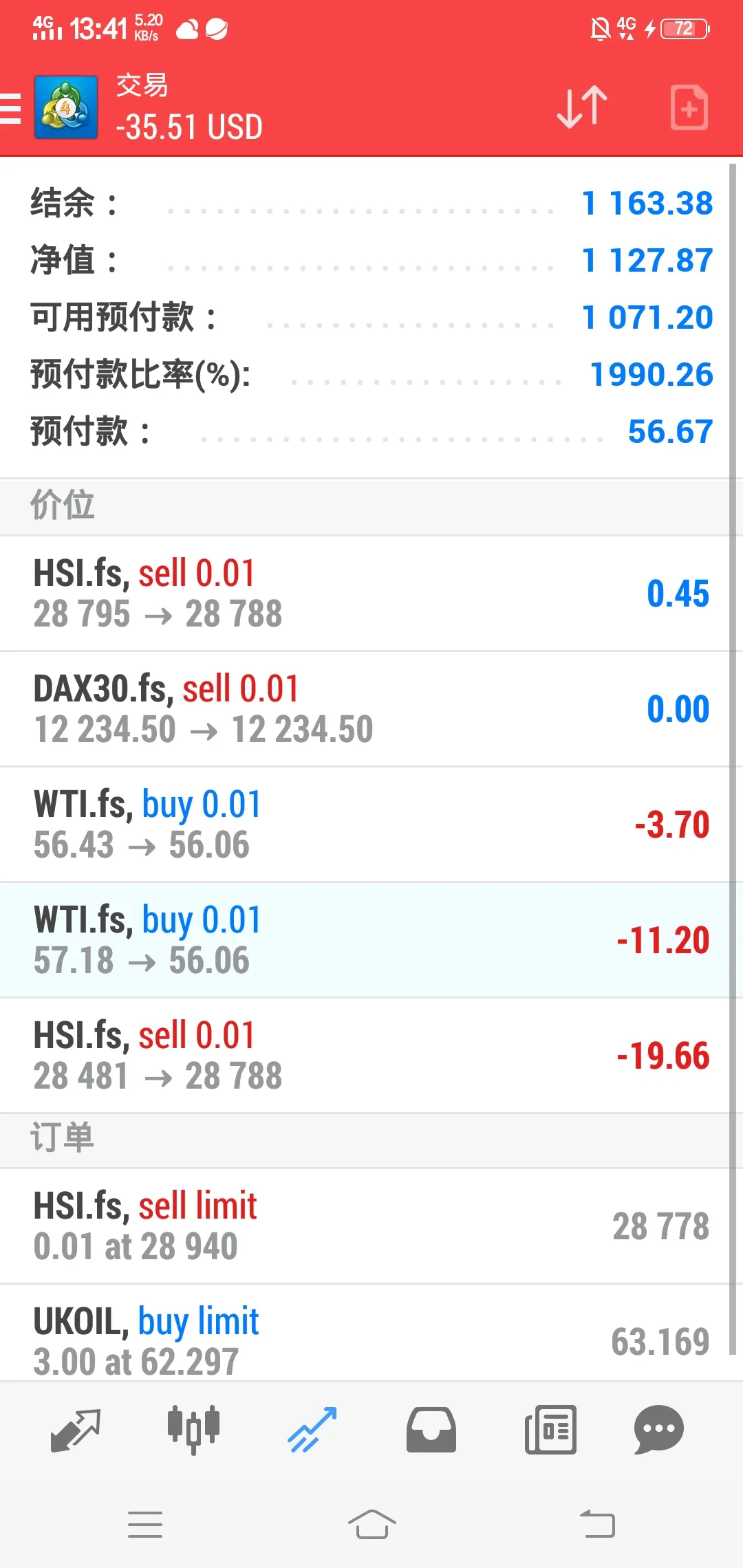
Task: Switch to the History inbox tab
Action: (x=431, y=1430)
